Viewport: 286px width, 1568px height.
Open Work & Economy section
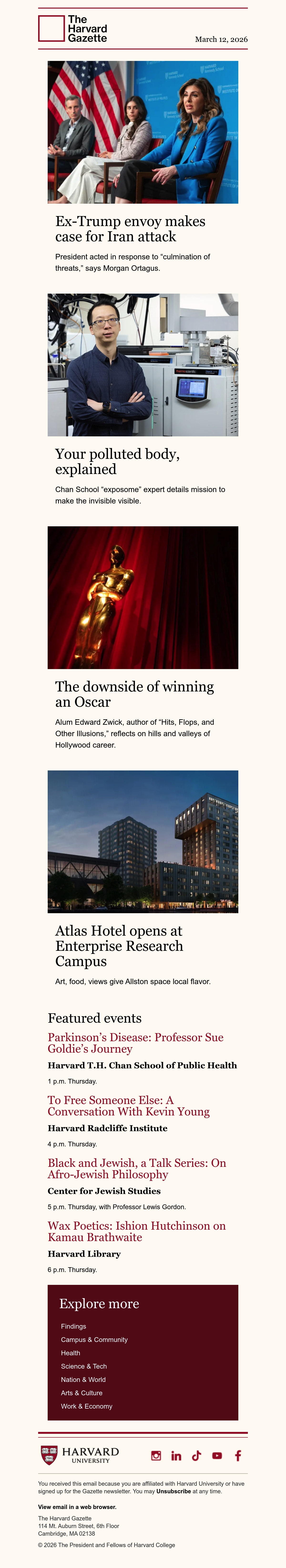point(86,1406)
